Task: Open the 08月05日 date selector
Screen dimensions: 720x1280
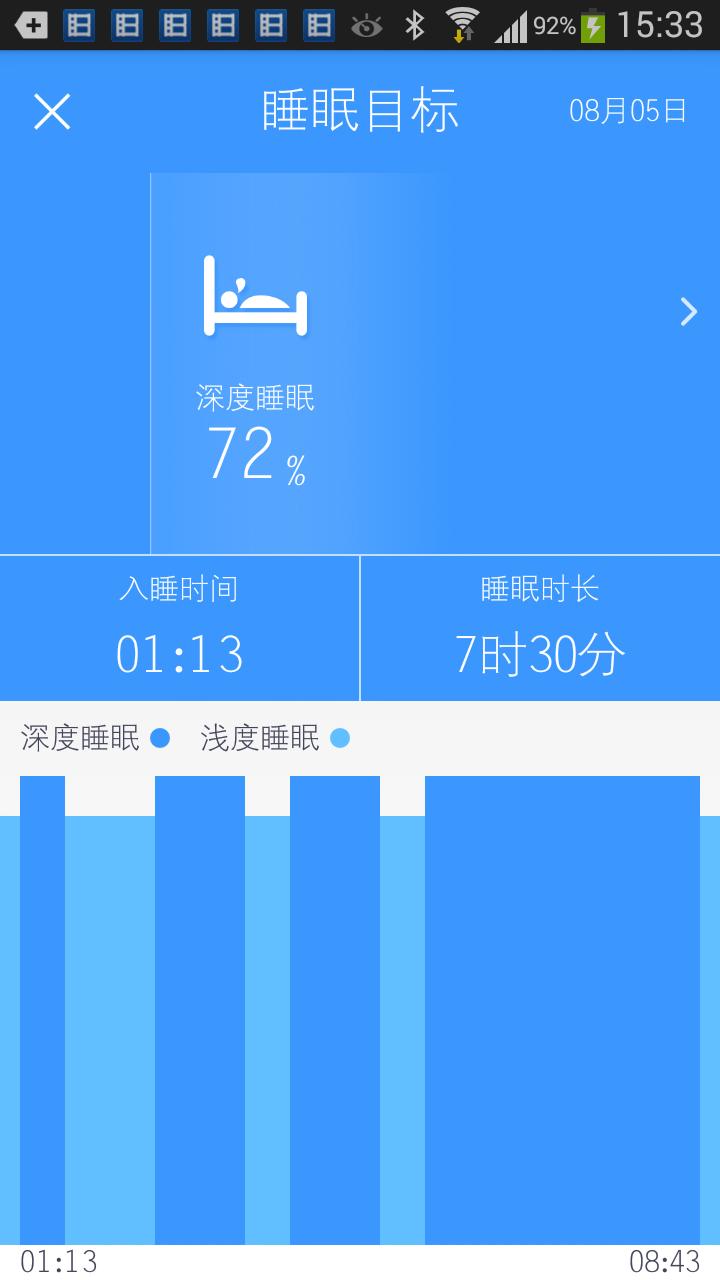Action: 627,111
